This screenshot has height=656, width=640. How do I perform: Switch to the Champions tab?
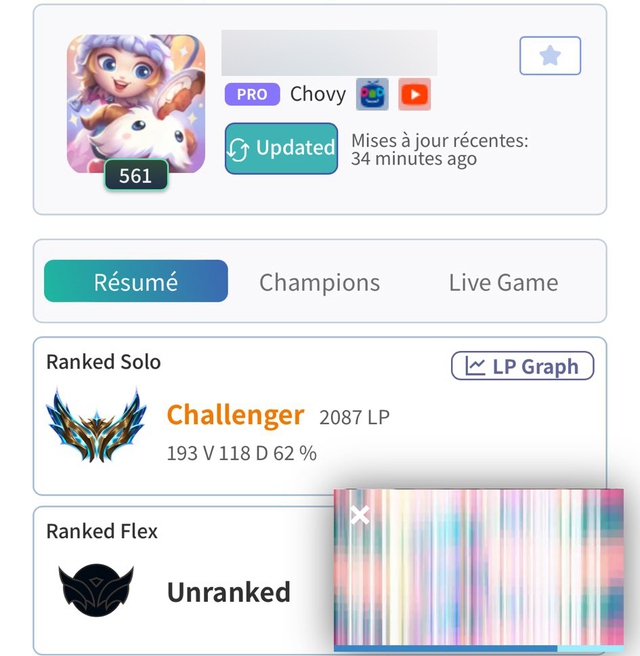(x=319, y=282)
